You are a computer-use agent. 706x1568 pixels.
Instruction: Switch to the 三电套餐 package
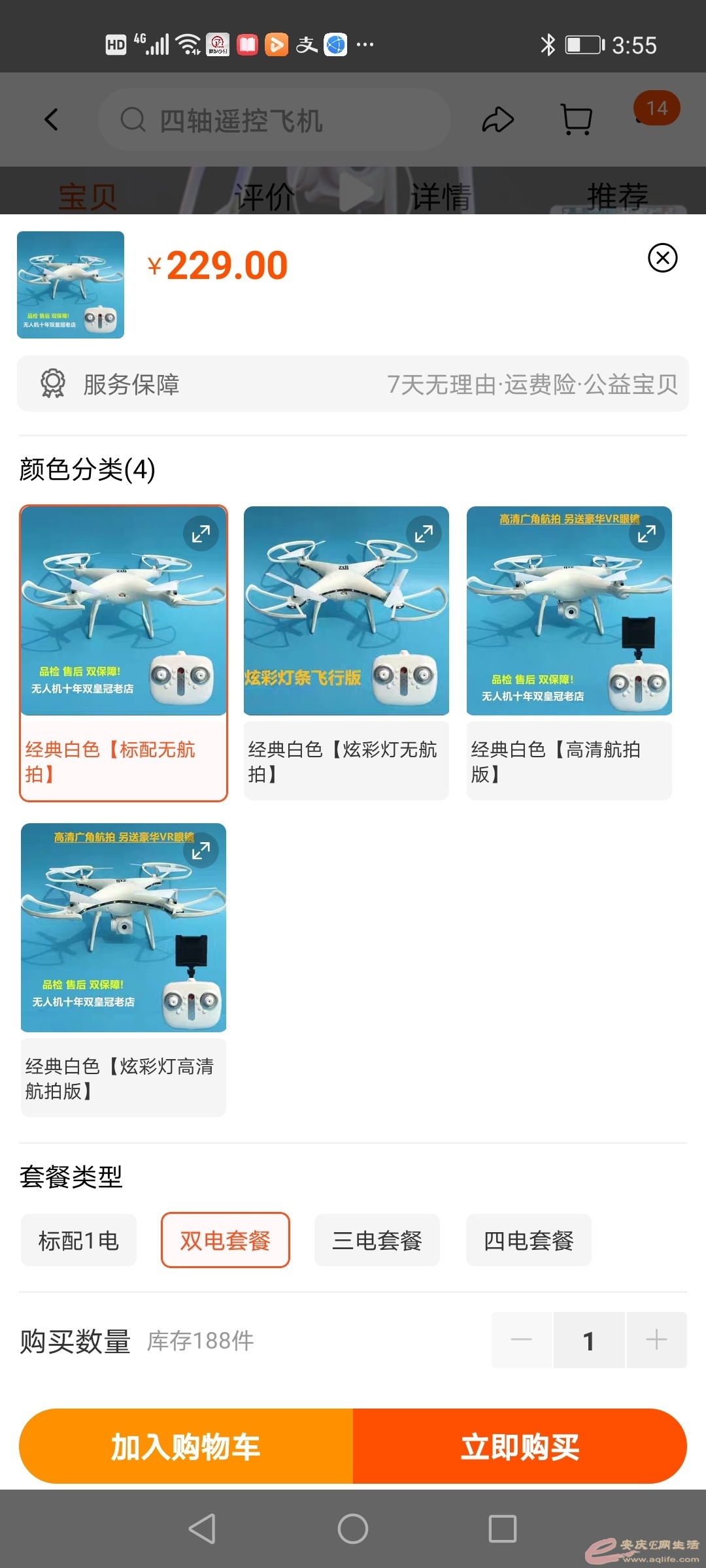pos(377,1240)
